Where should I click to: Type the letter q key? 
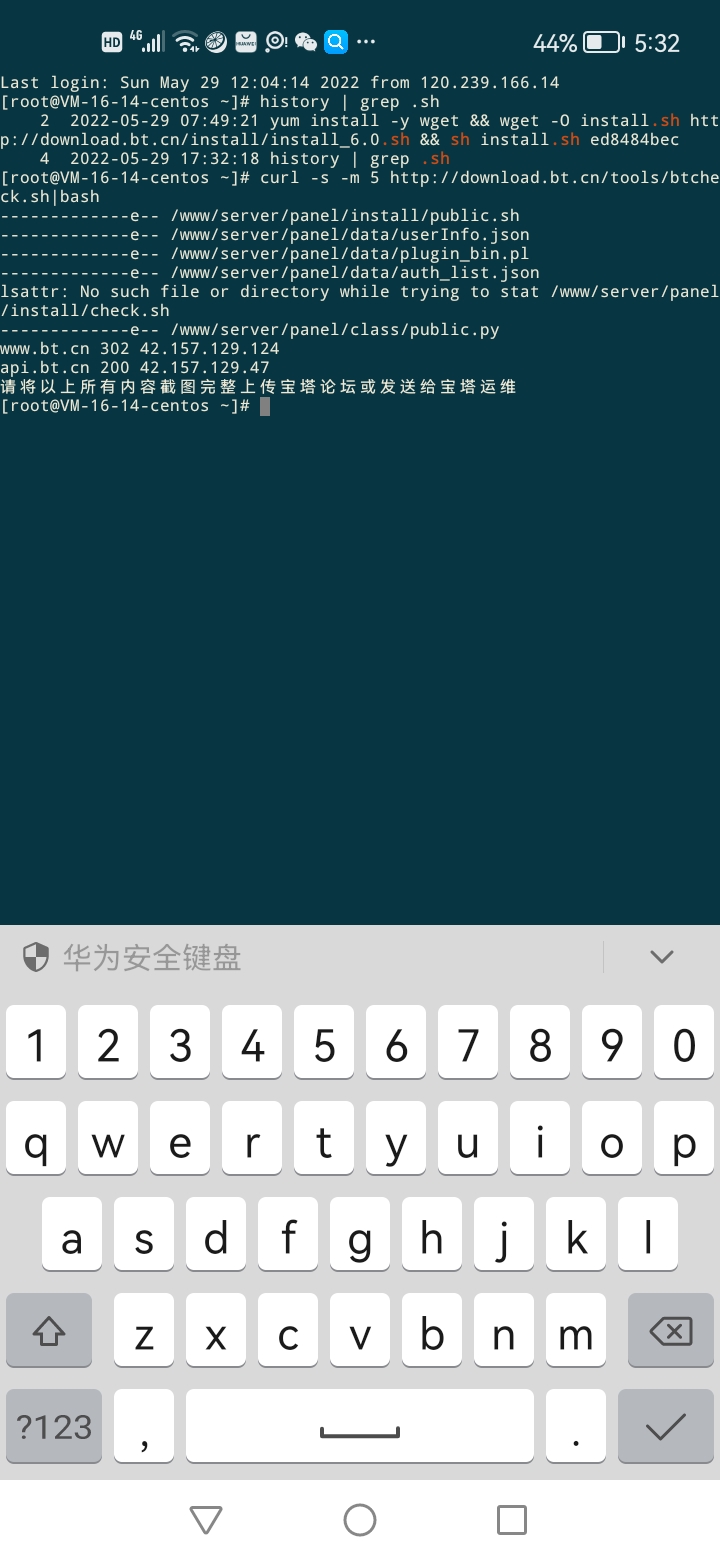[36, 1140]
